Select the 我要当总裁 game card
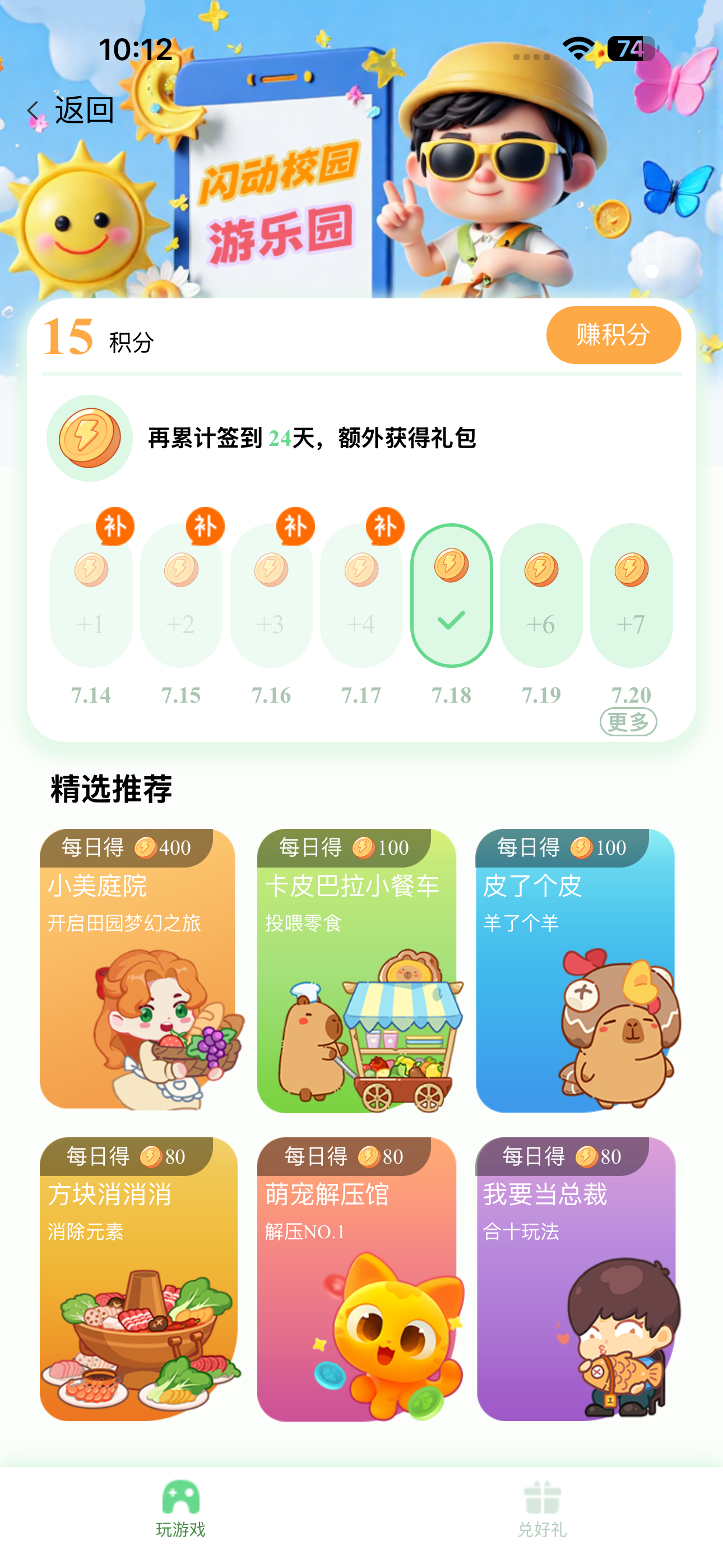 click(575, 1278)
